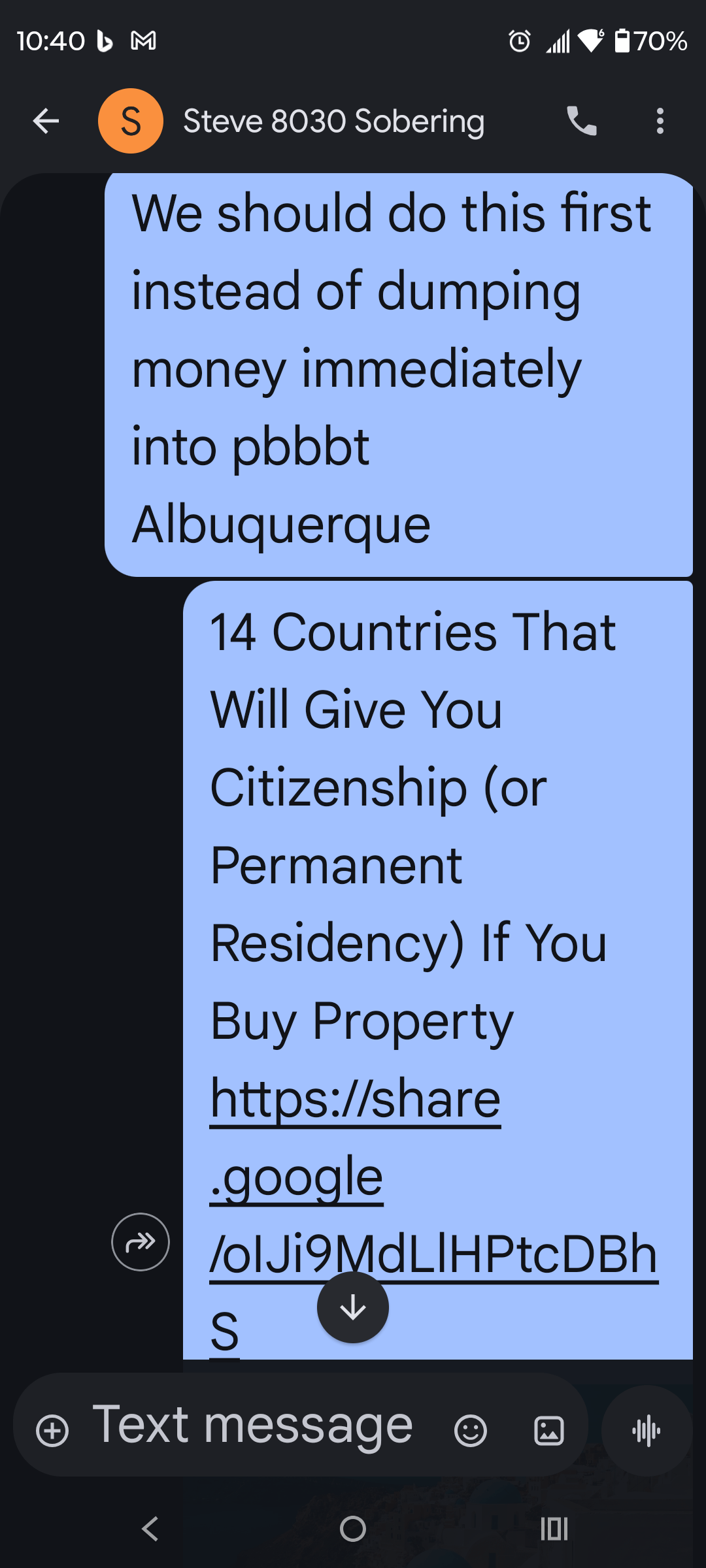This screenshot has height=1568, width=706.
Task: Record a voice message
Action: tap(647, 1431)
